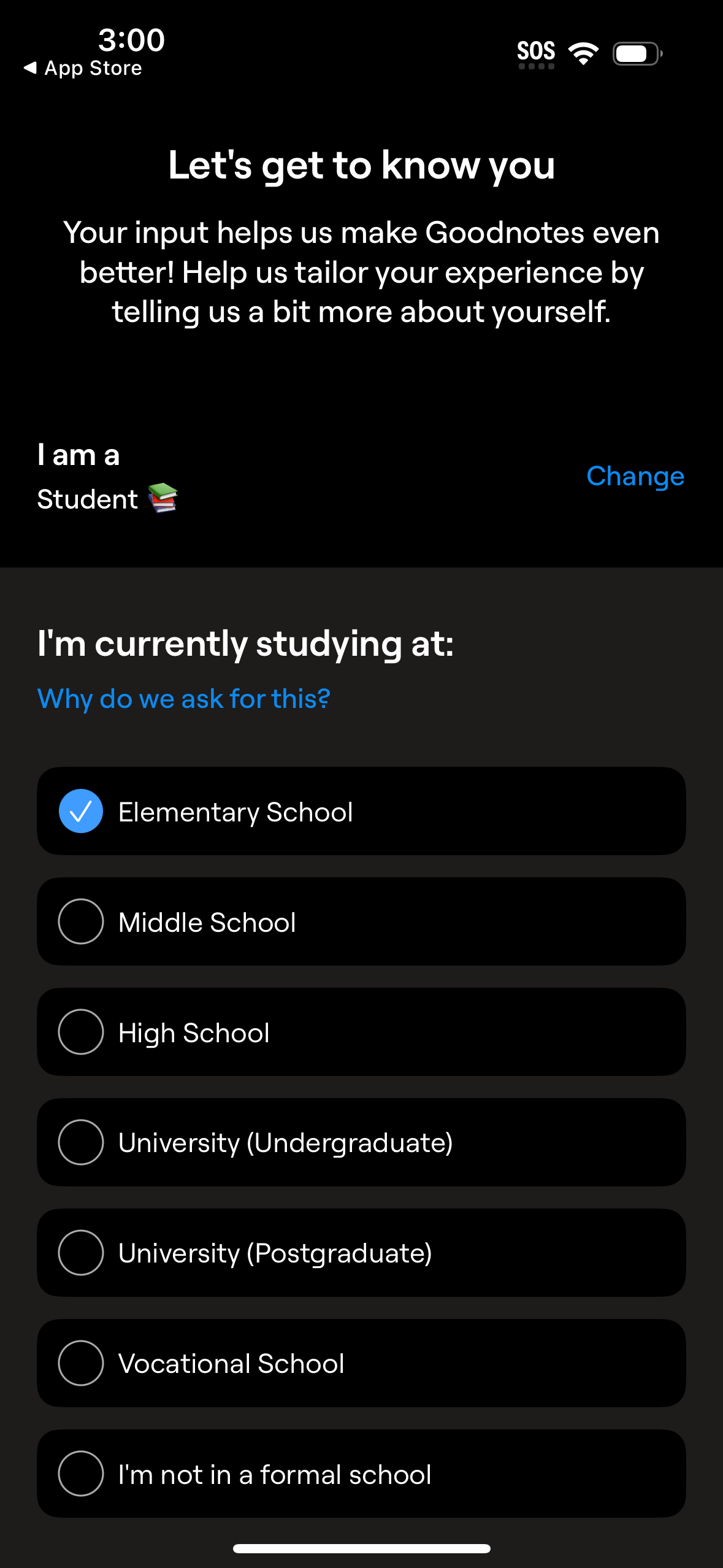Select Vocational School option
This screenshot has height=1568, width=723.
[361, 1363]
